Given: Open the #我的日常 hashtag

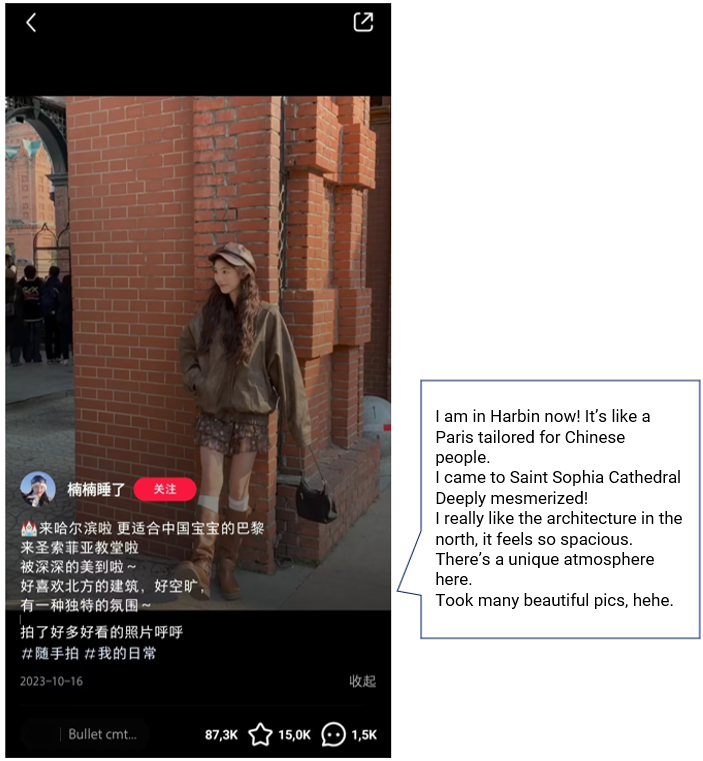Looking at the screenshot, I should (120, 653).
